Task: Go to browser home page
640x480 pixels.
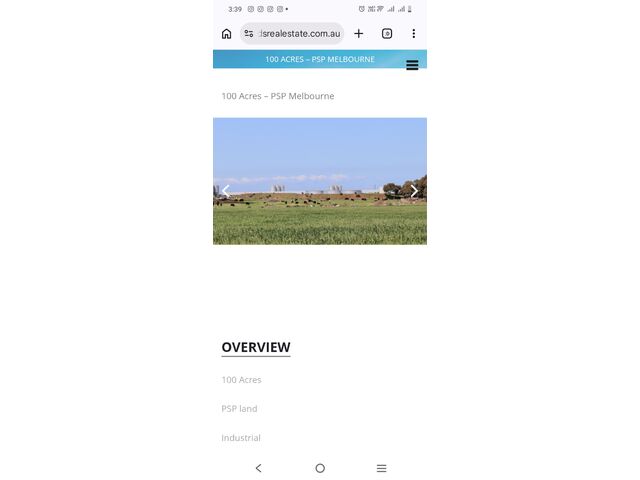Action: tap(226, 33)
